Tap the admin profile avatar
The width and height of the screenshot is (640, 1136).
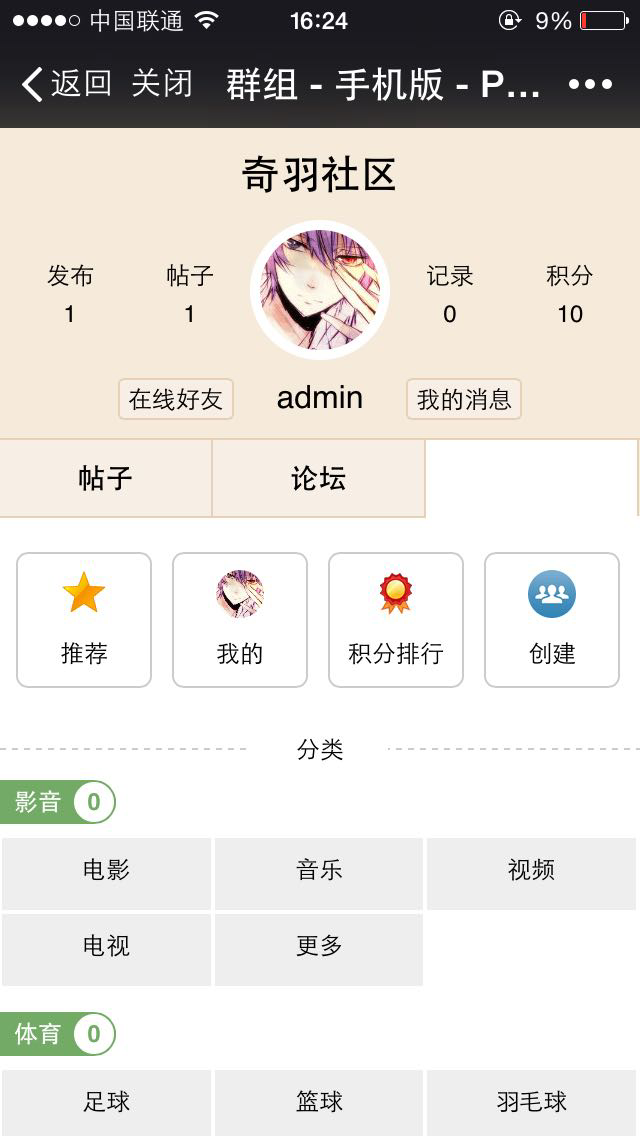tap(320, 289)
